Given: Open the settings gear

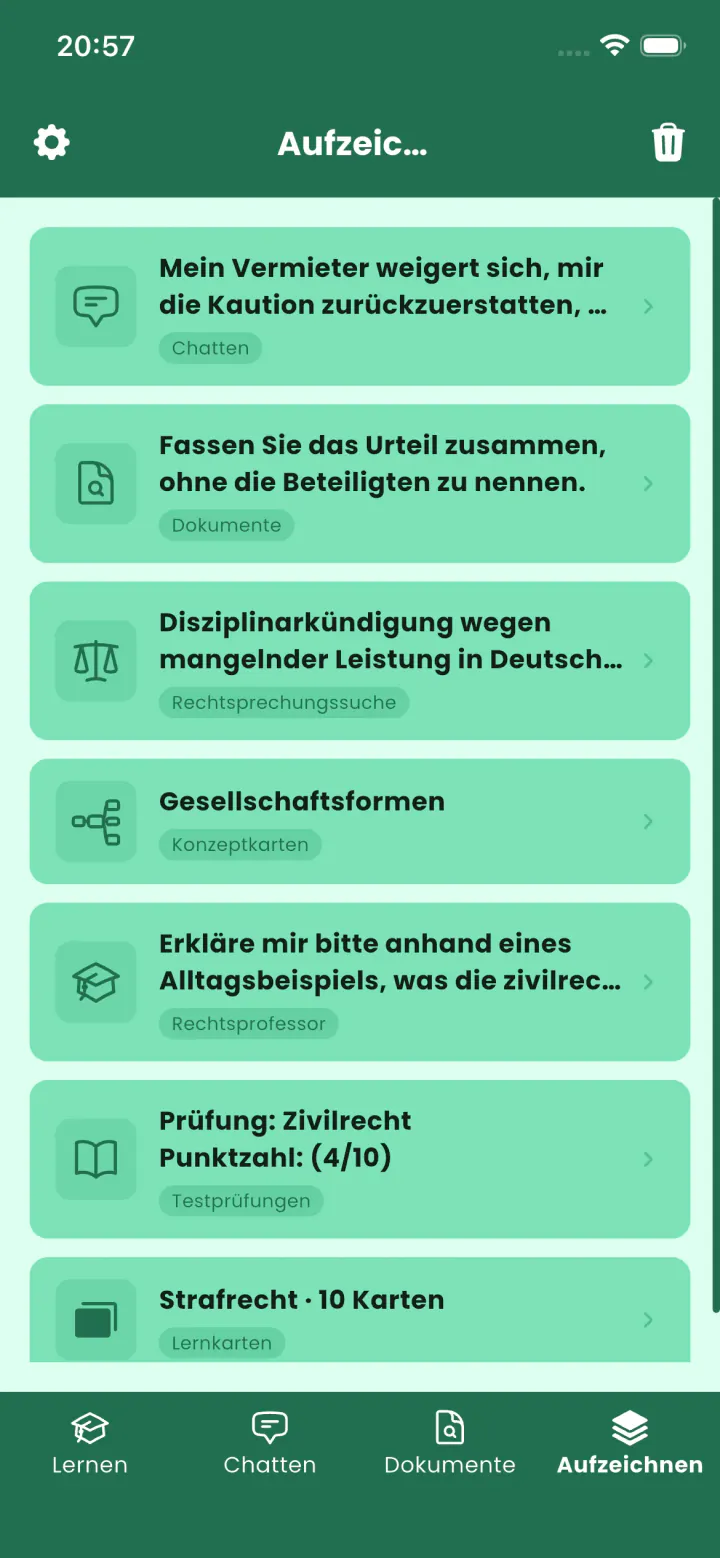Looking at the screenshot, I should point(52,143).
